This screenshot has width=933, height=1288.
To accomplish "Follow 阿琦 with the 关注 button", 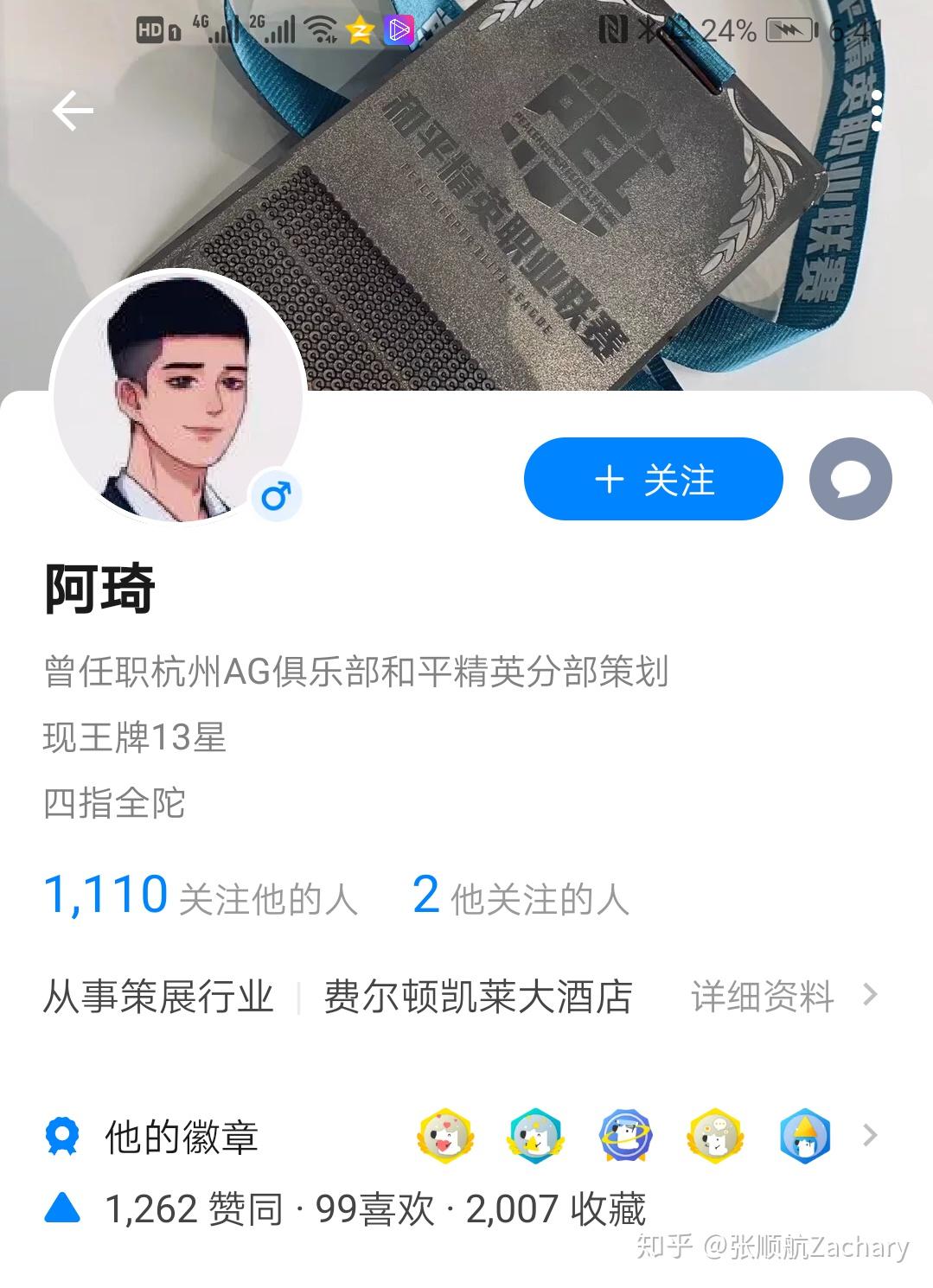I will click(x=653, y=479).
